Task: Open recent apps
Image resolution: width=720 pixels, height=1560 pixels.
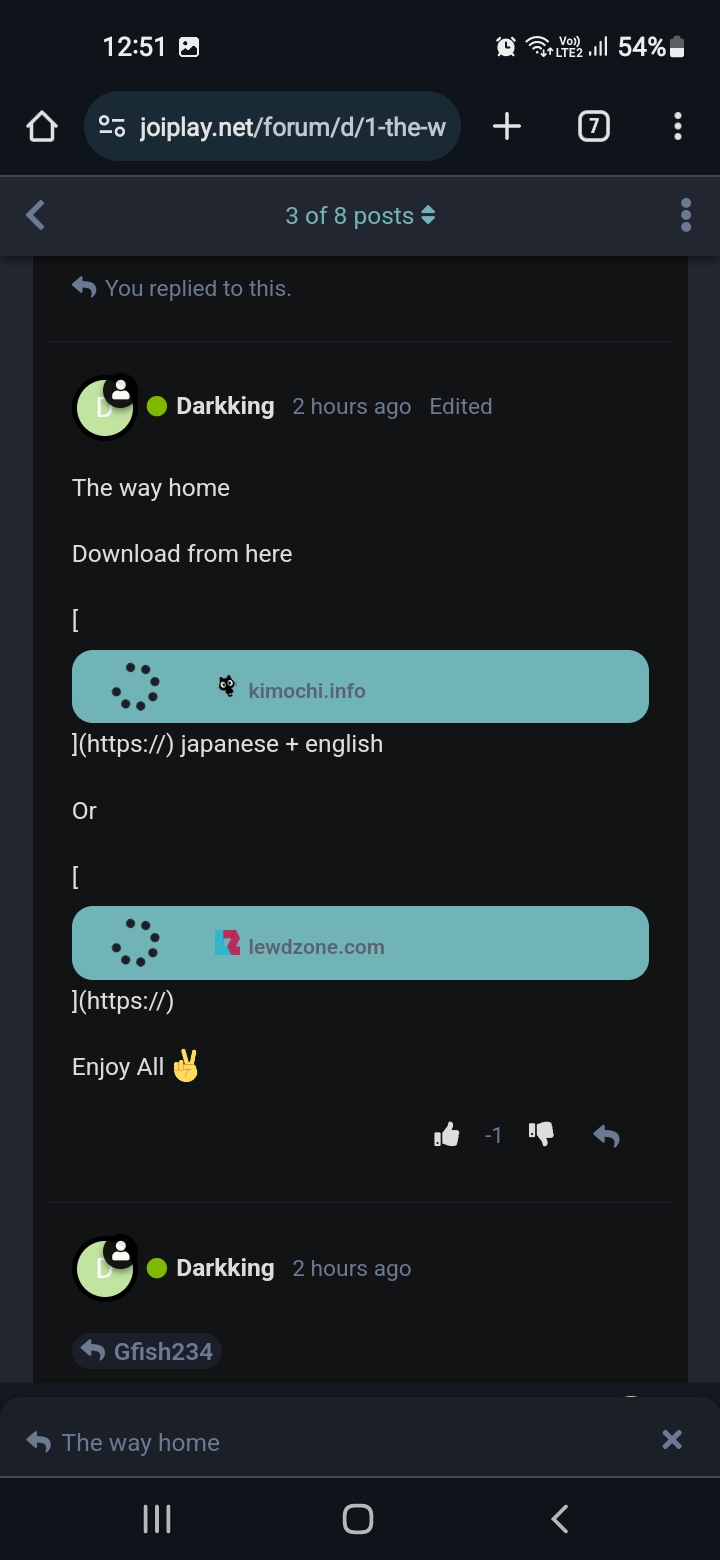Action: pyautogui.click(x=157, y=1519)
